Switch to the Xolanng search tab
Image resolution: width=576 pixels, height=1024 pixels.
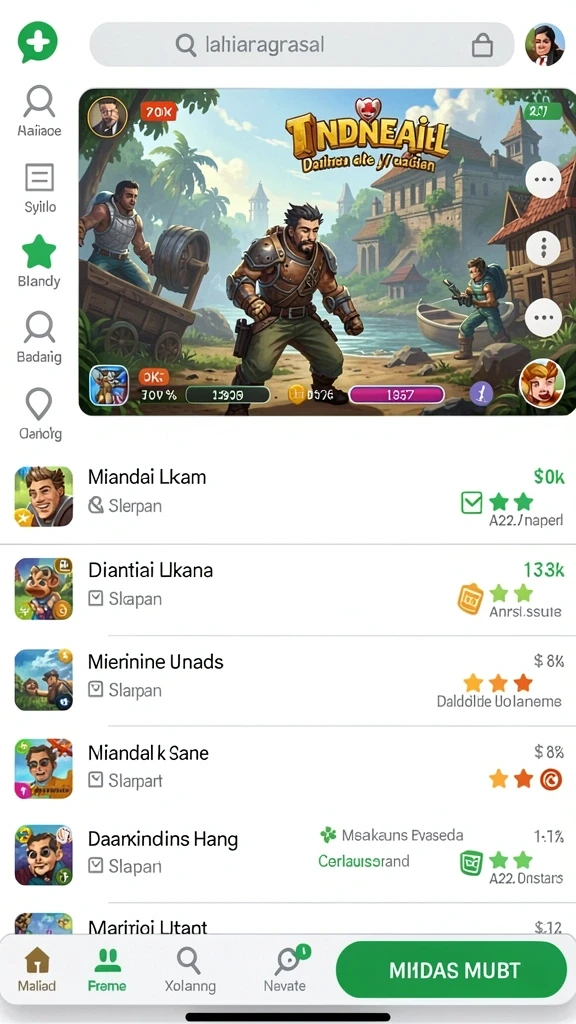[x=189, y=969]
